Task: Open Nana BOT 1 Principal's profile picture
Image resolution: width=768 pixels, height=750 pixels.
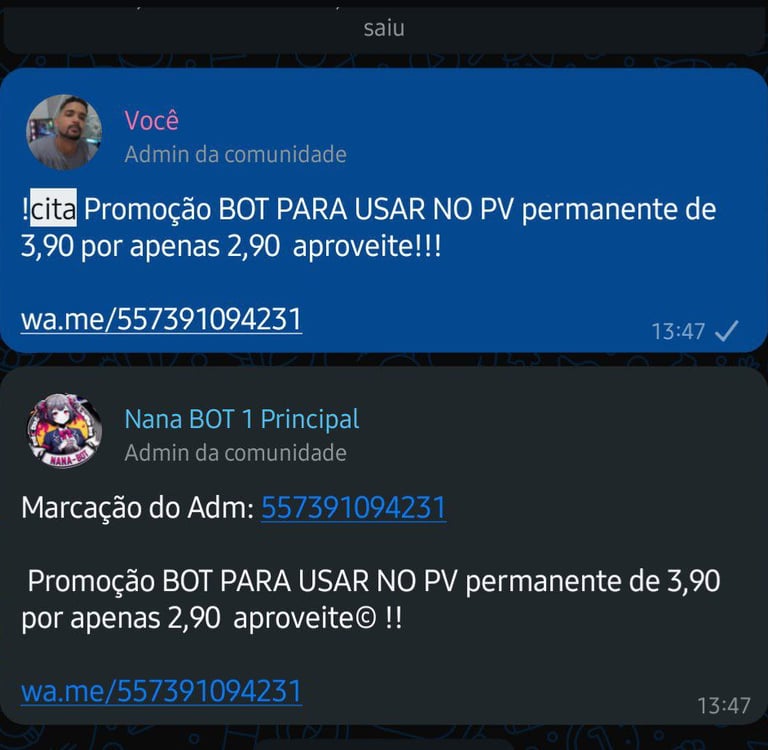Action: tap(64, 431)
